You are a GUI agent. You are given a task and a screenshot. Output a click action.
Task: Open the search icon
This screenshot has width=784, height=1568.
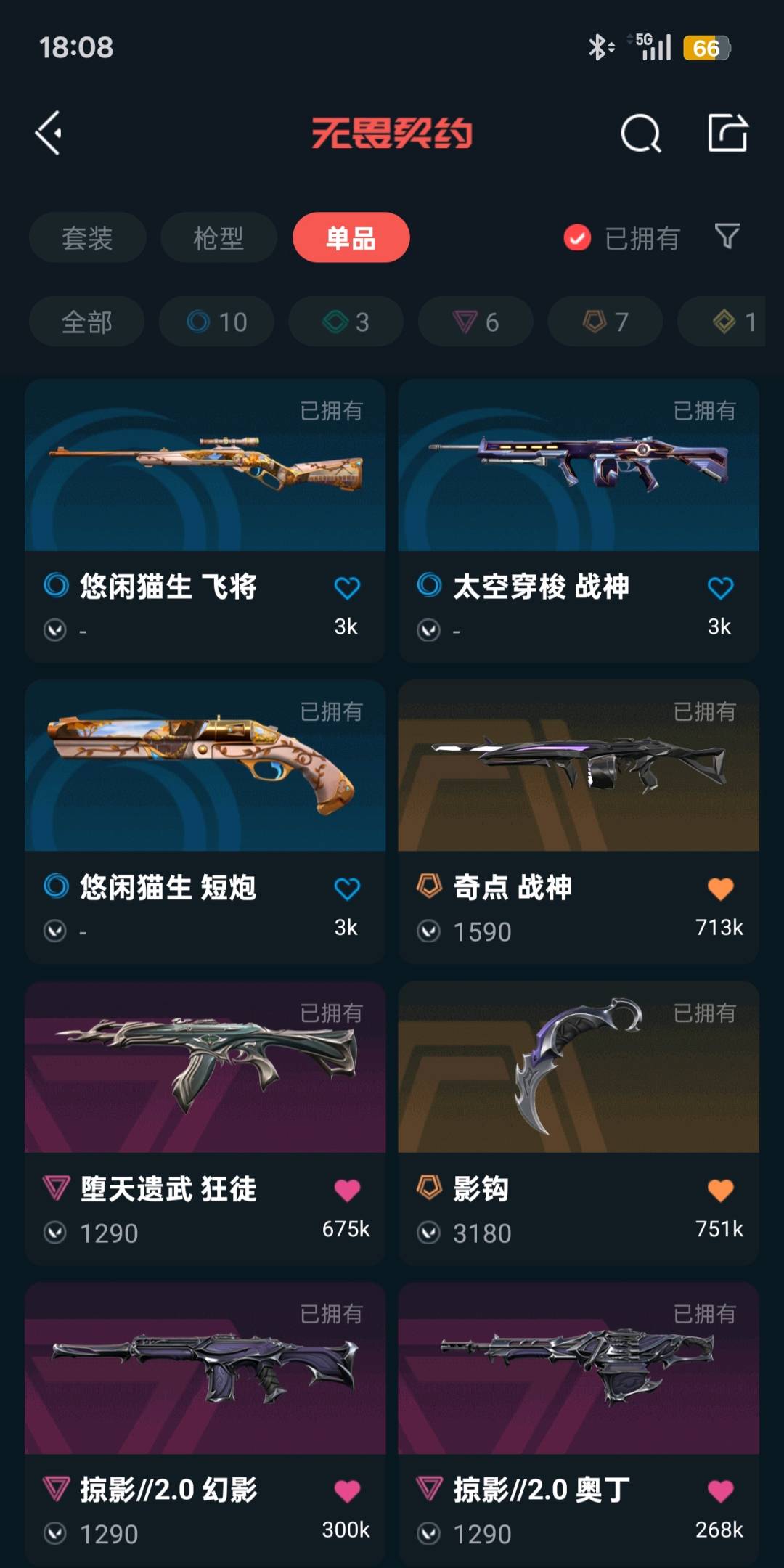640,134
